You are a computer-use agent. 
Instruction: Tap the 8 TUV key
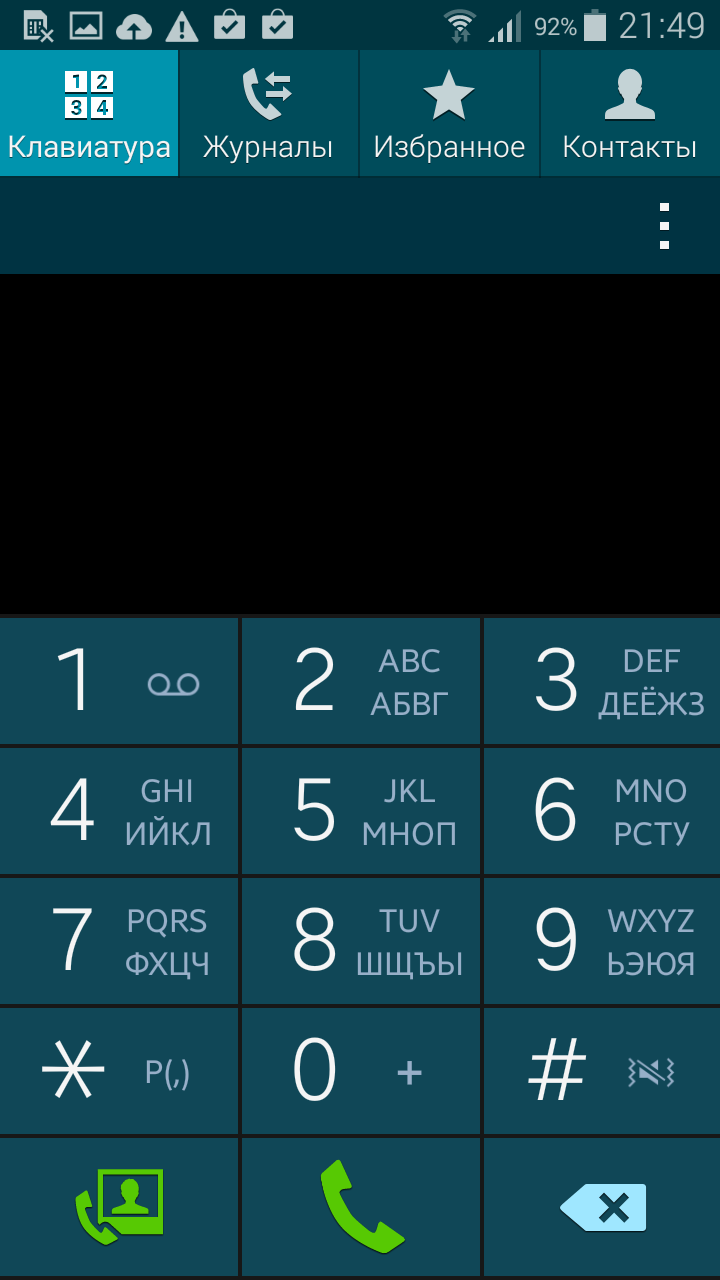click(x=361, y=941)
